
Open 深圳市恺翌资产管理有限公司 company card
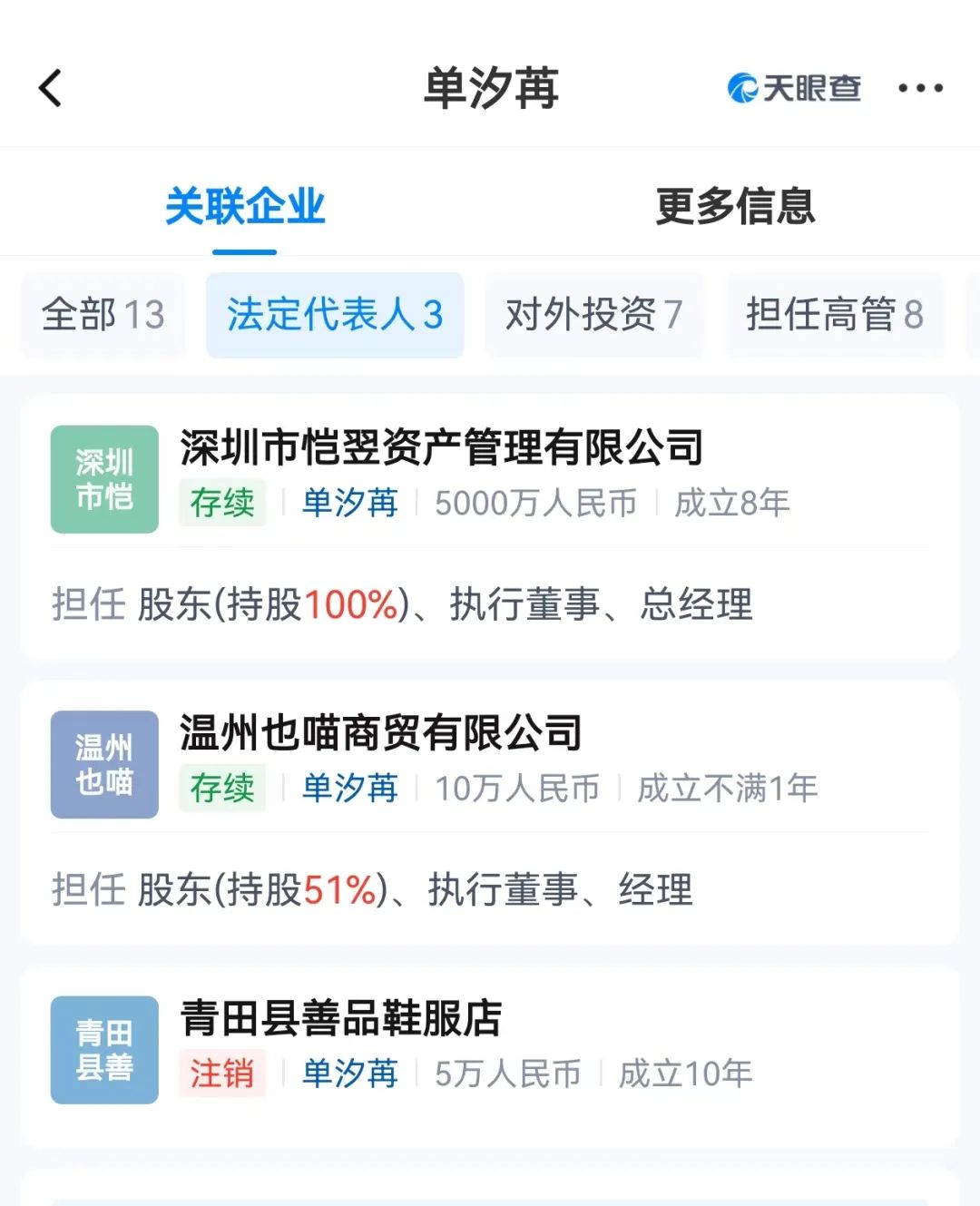pos(441,447)
